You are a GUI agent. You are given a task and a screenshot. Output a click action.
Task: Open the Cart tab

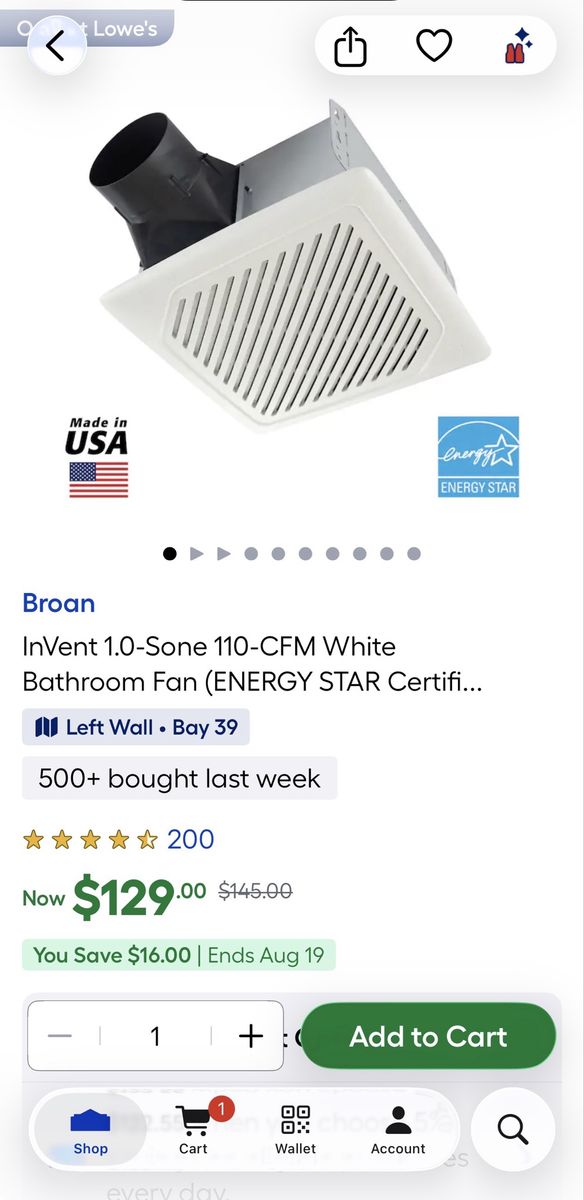pyautogui.click(x=194, y=1131)
